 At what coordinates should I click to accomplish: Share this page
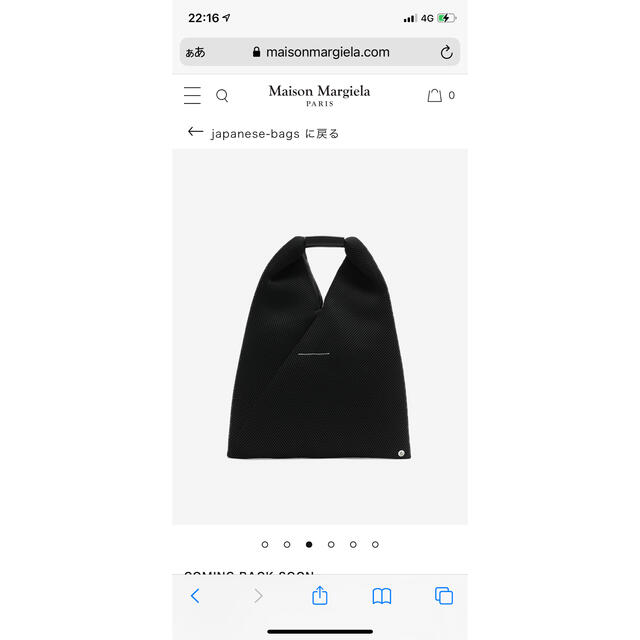(320, 595)
